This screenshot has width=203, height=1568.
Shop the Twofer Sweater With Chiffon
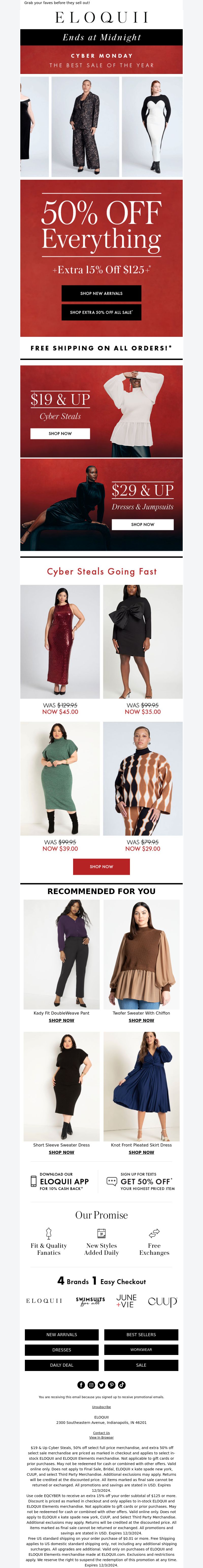tap(141, 1020)
